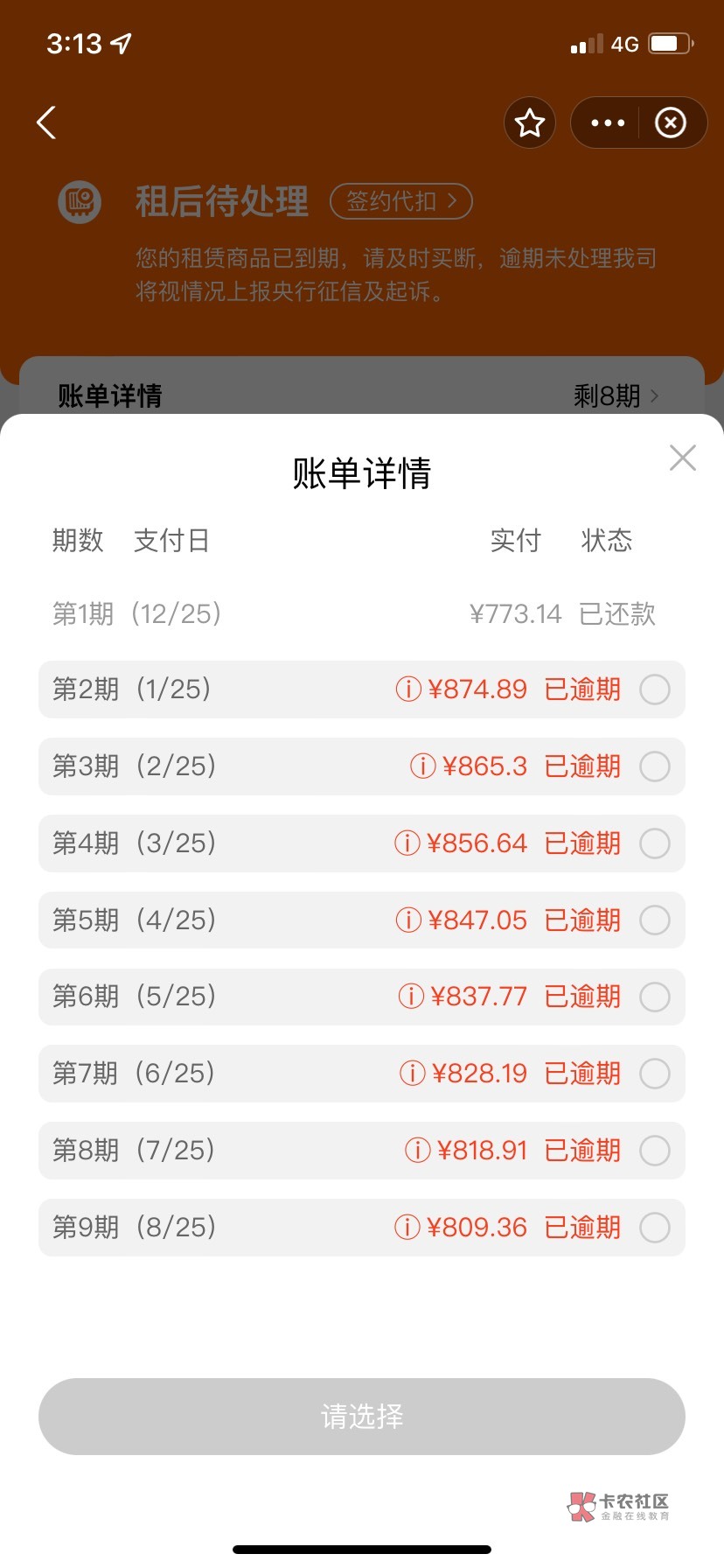Tap the info icon beside ¥874.89
Viewport: 724px width, 1568px height.
click(408, 689)
